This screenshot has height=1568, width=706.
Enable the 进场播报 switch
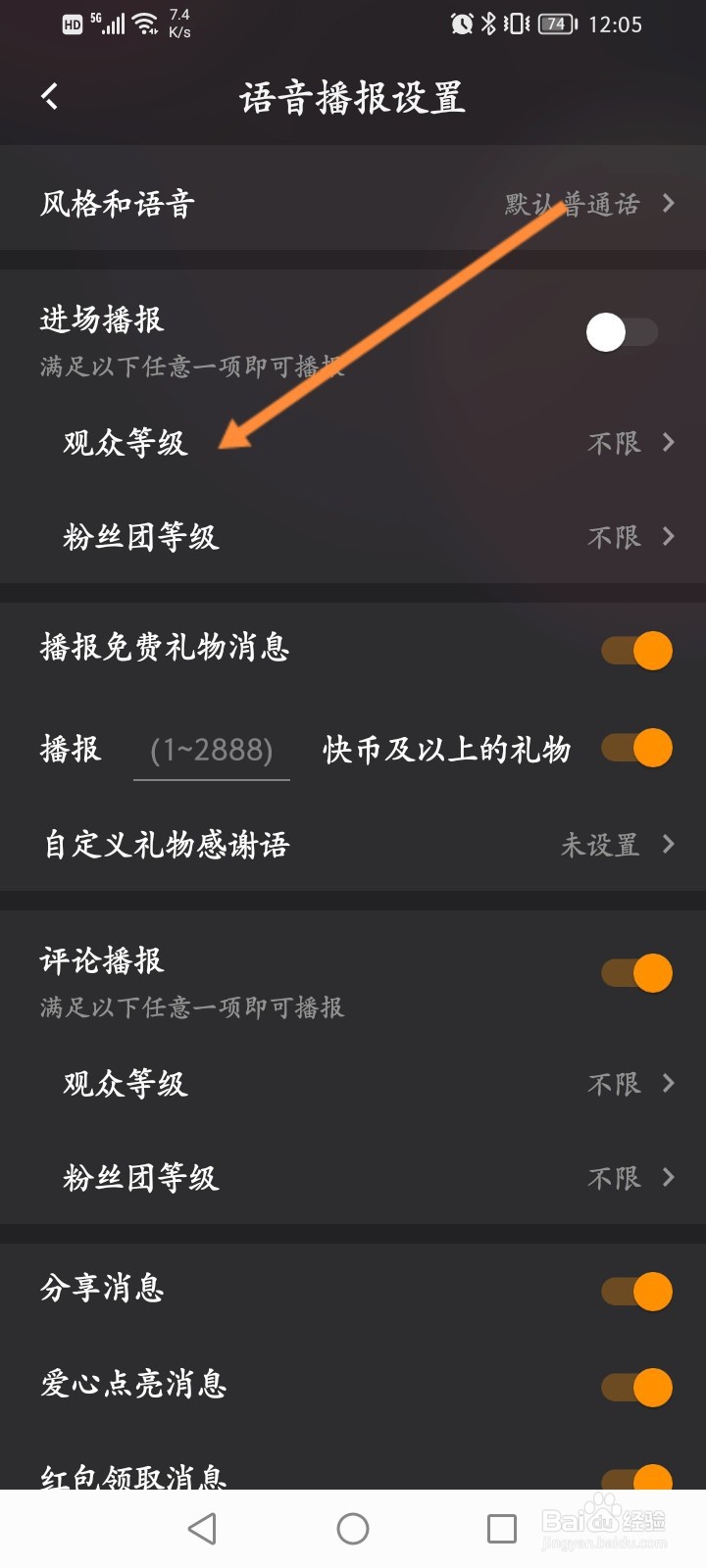622,332
